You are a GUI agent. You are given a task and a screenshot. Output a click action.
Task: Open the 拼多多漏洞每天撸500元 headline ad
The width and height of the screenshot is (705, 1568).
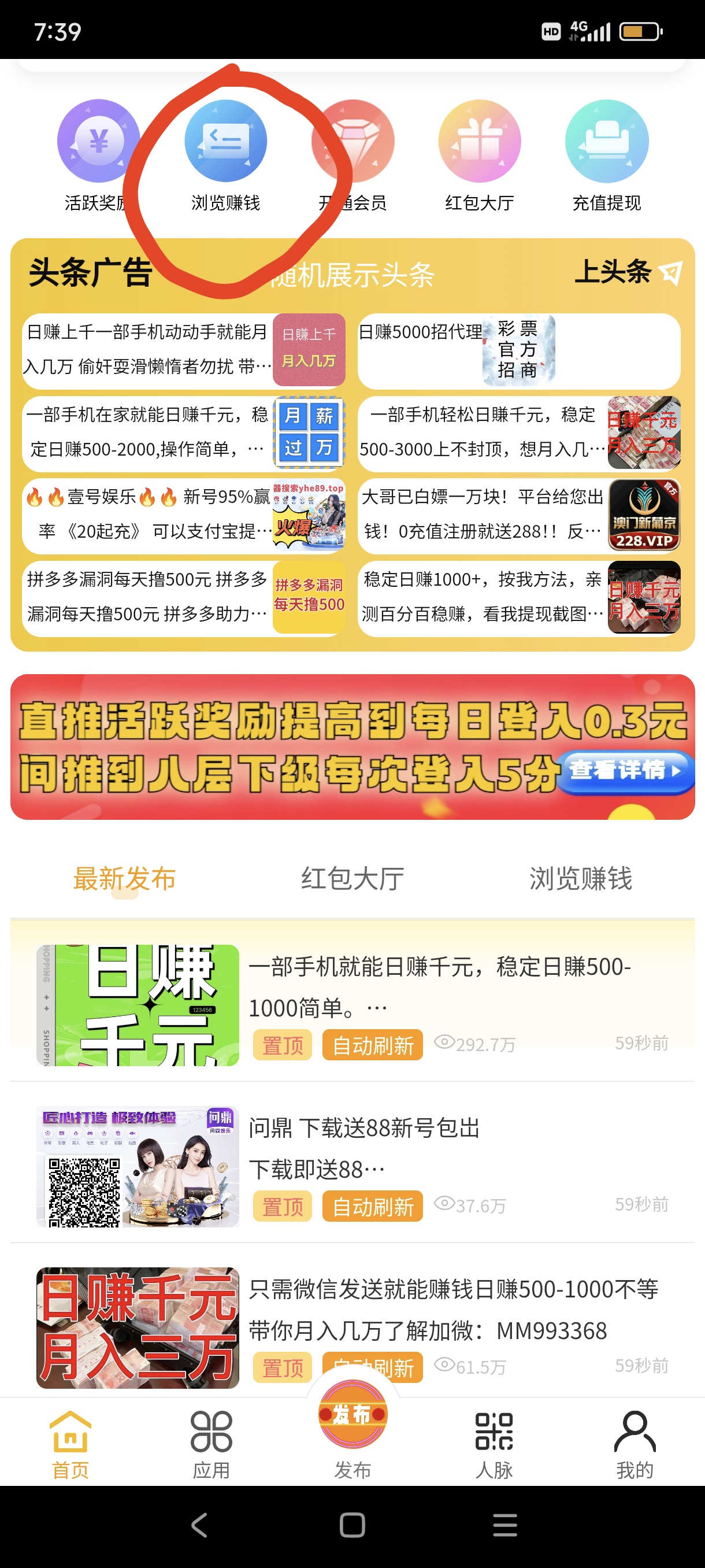pyautogui.click(x=184, y=597)
